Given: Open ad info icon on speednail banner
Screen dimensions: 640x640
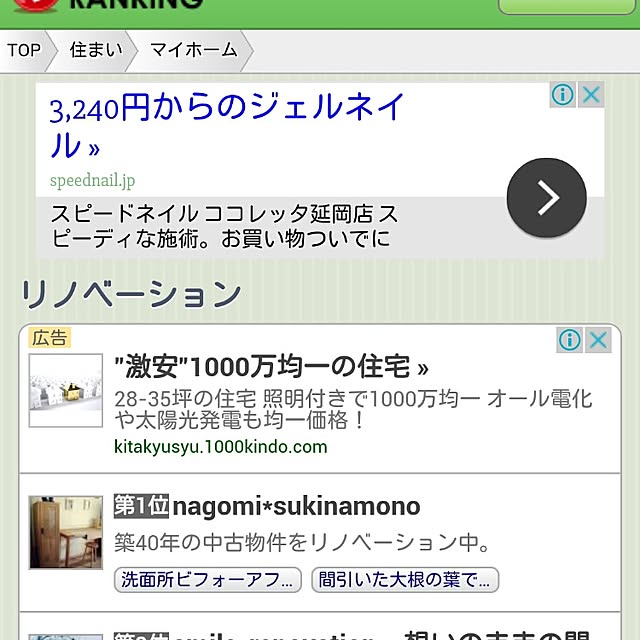Looking at the screenshot, I should [563, 95].
